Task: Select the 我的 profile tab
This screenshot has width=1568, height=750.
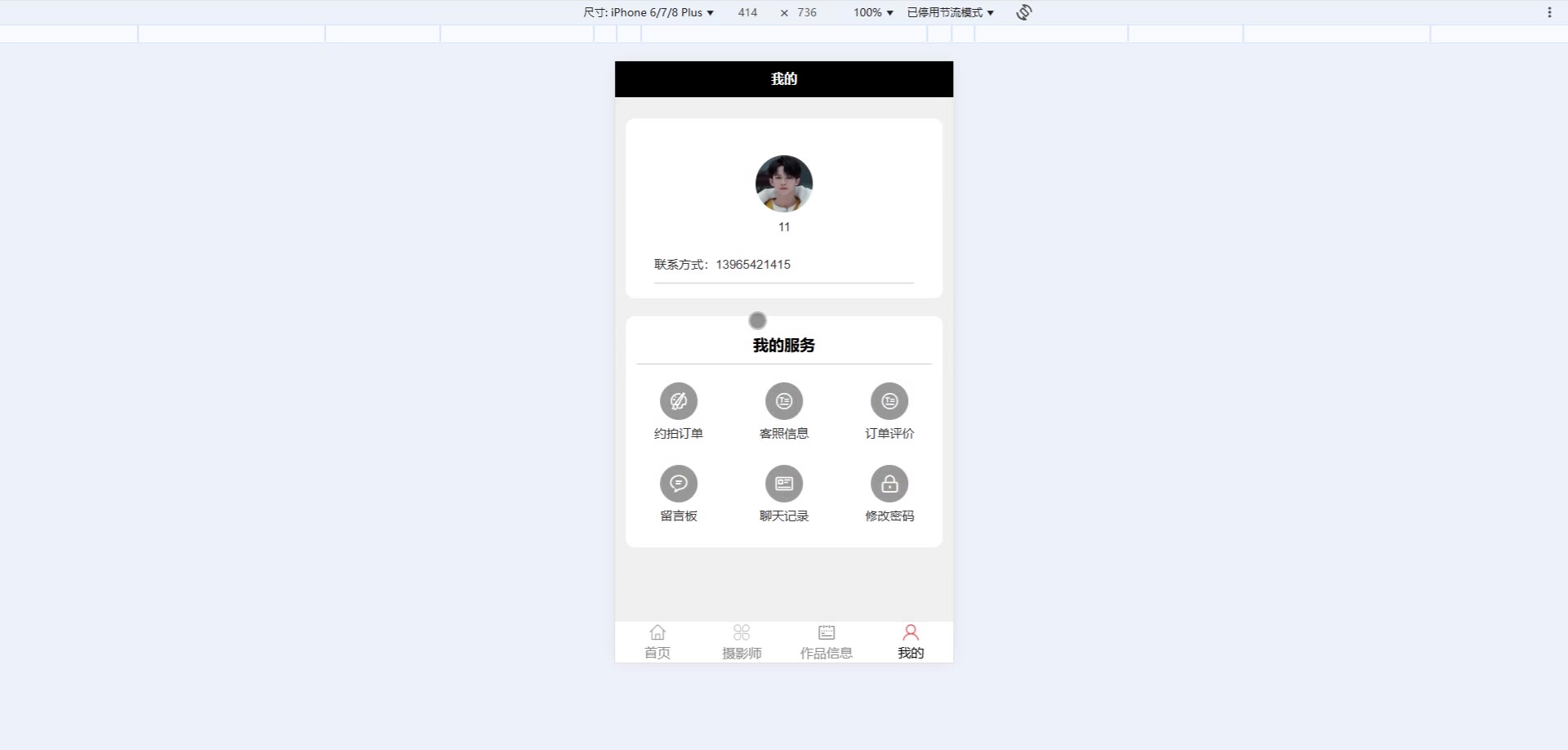Action: click(911, 641)
